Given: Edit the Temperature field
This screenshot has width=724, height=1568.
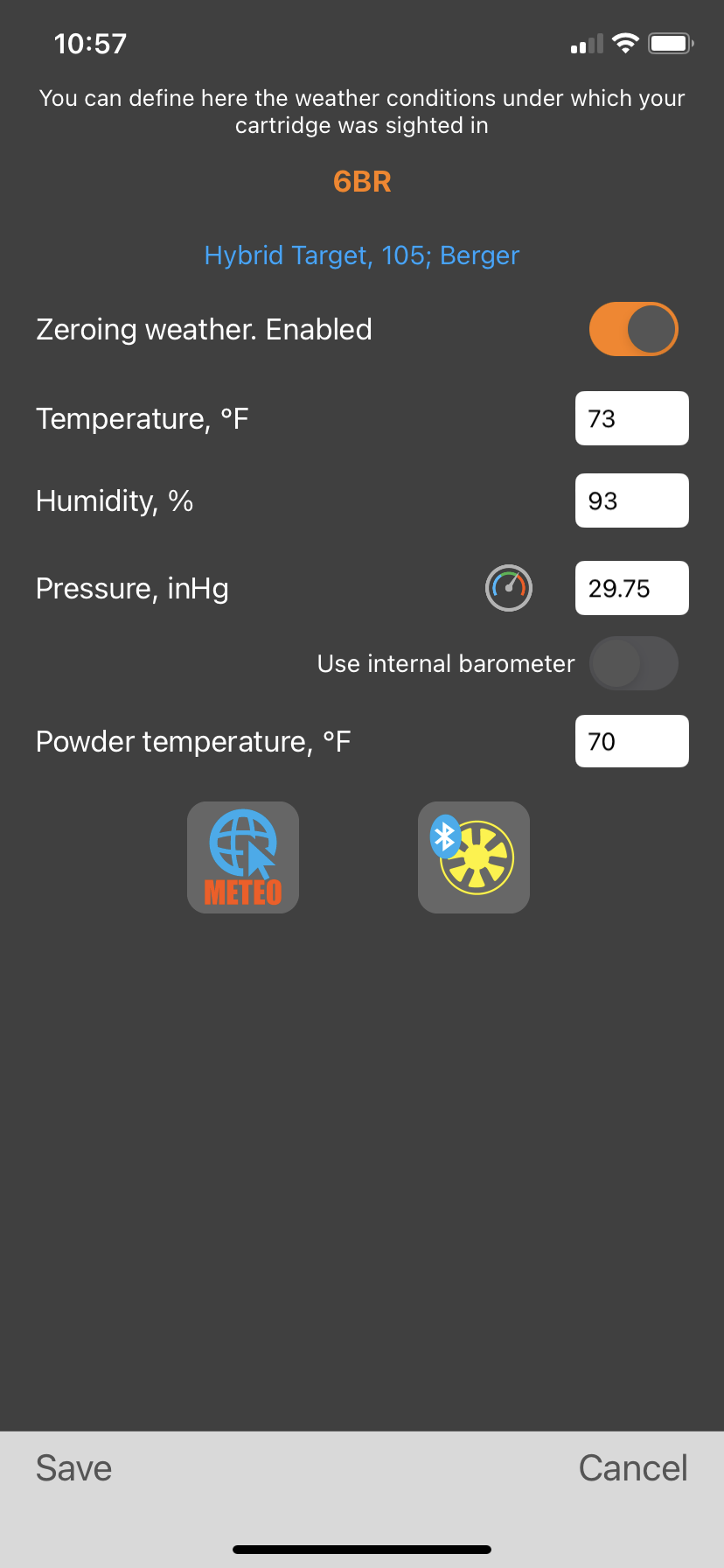Looking at the screenshot, I should [x=631, y=418].
